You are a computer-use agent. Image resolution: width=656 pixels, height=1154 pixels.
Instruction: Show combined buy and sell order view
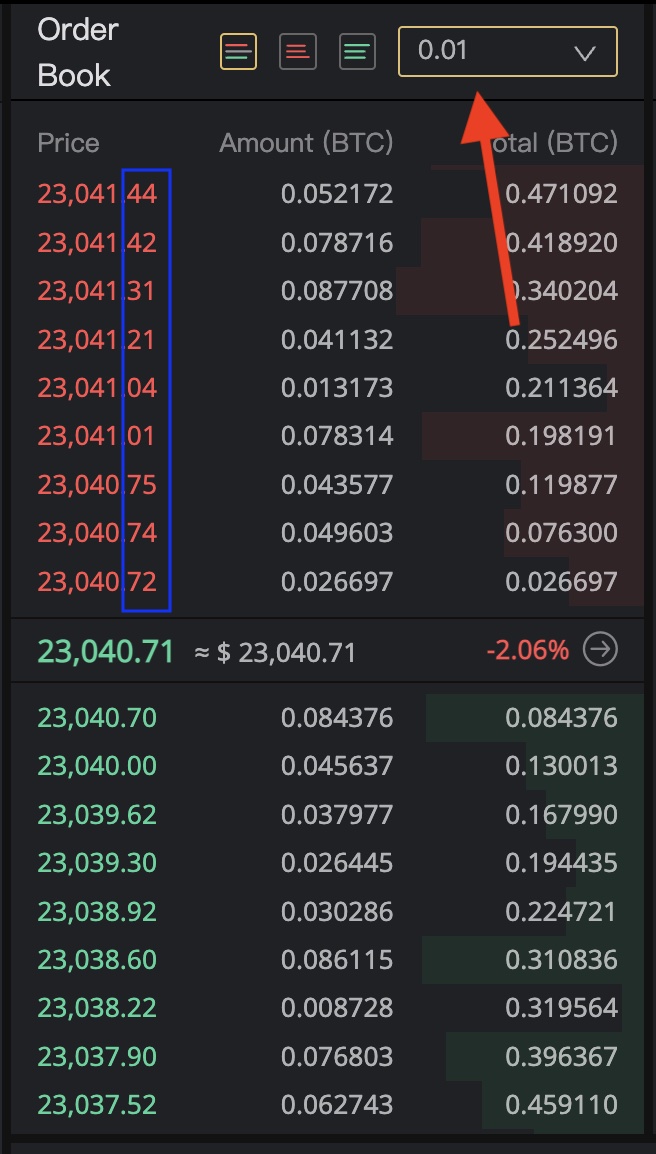(x=238, y=52)
